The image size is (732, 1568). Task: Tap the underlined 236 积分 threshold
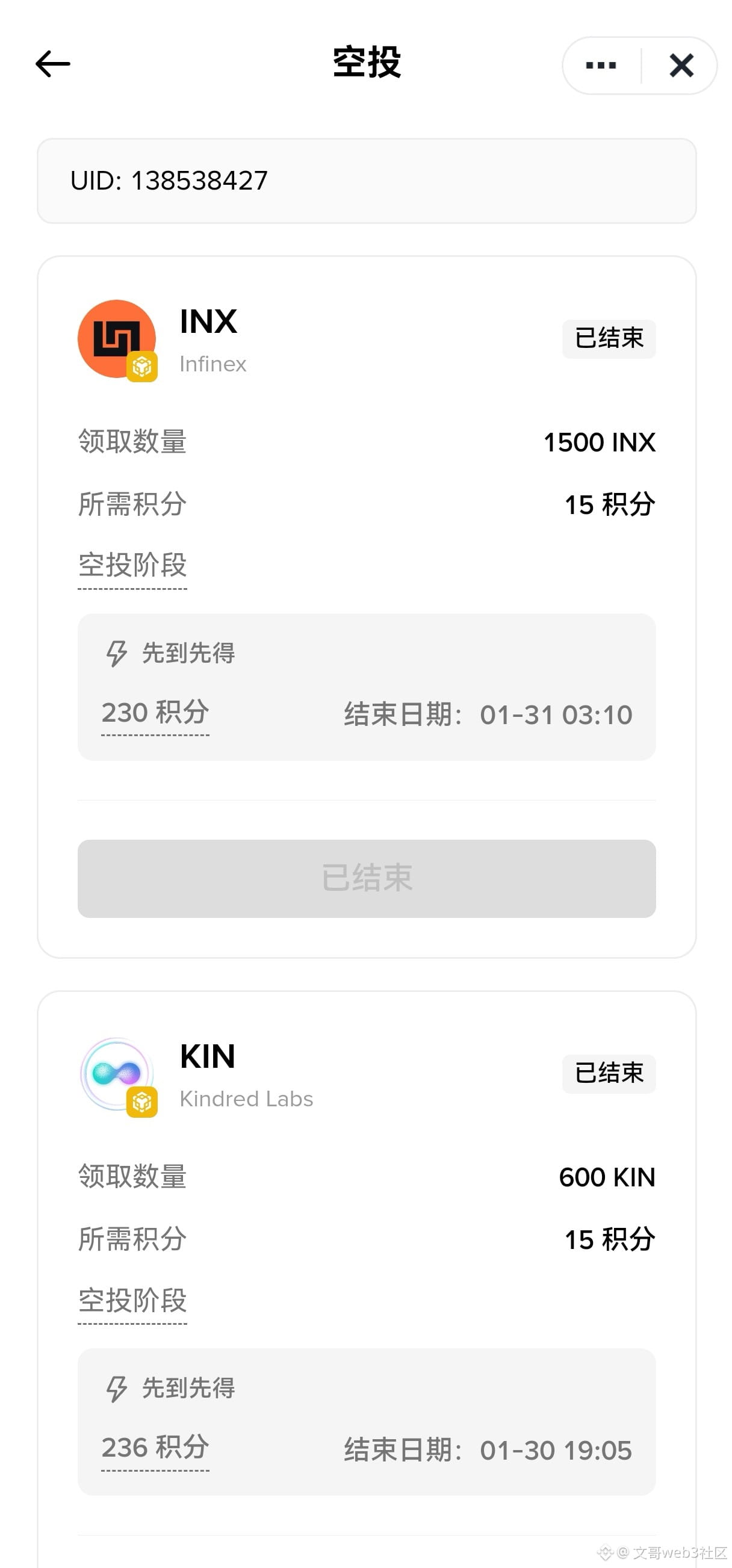point(155,1448)
